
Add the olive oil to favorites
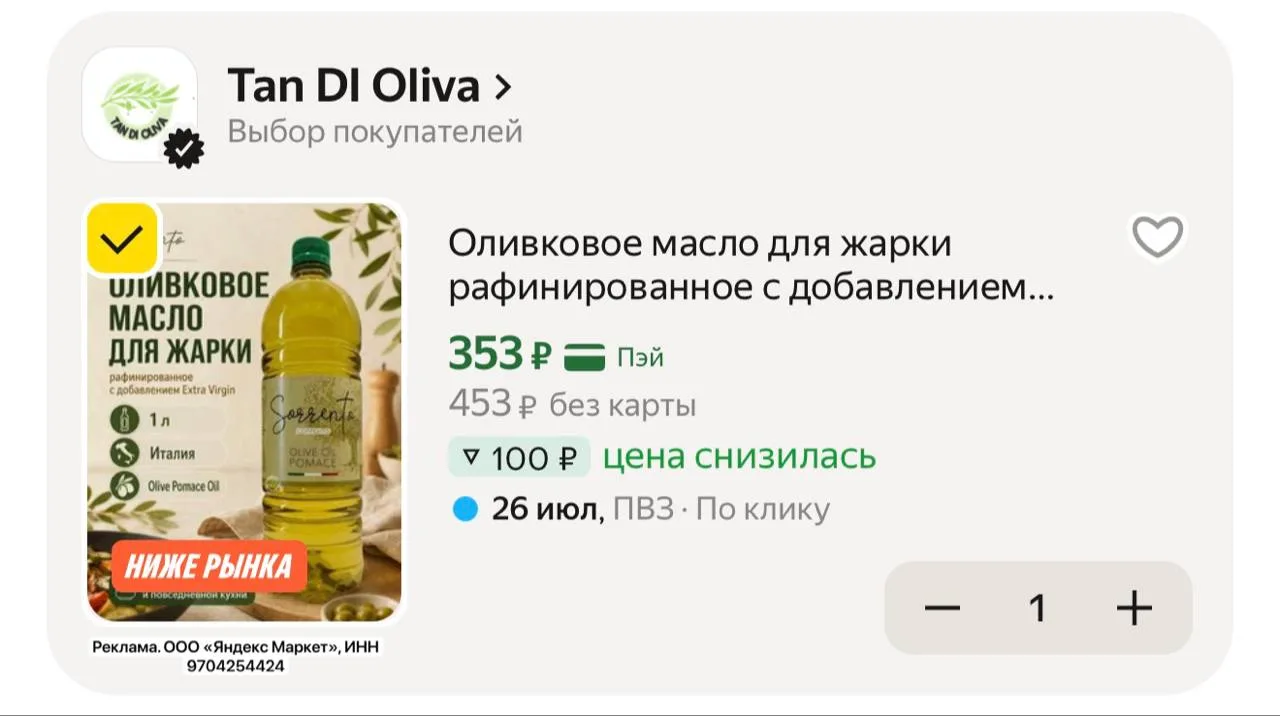(x=1157, y=237)
